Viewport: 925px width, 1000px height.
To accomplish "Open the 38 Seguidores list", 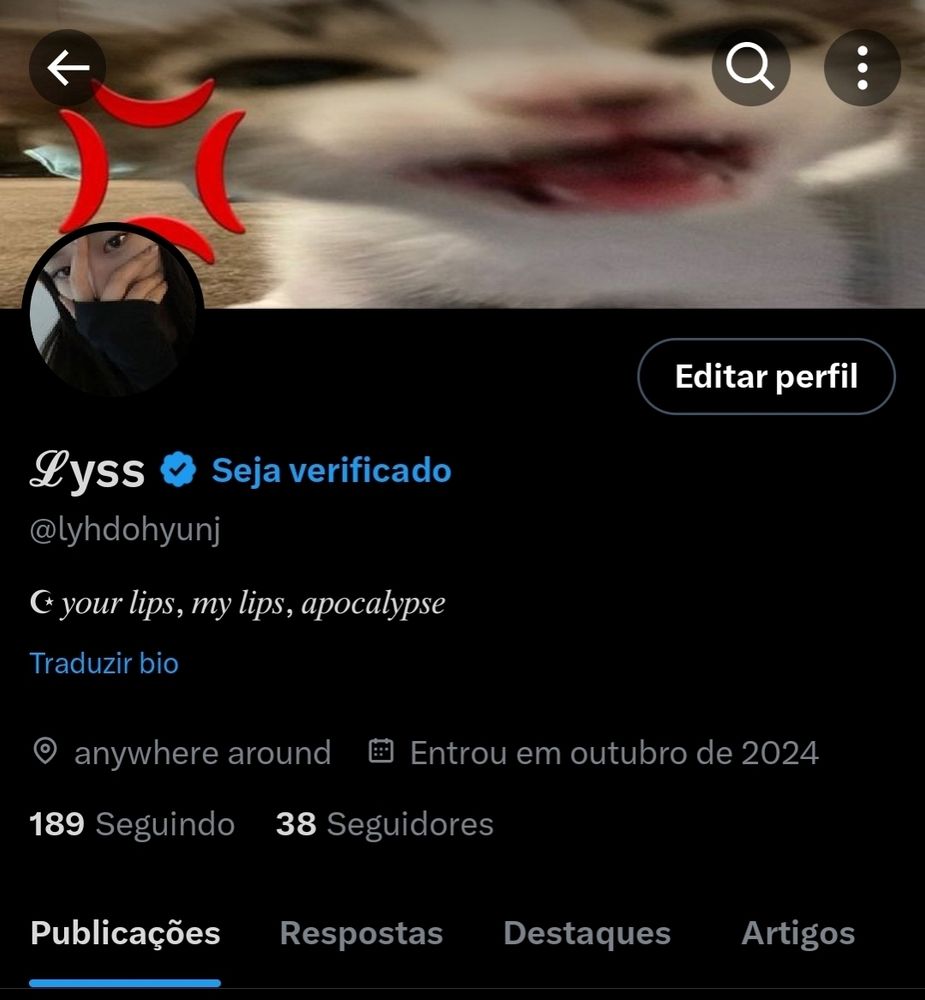I will click(x=384, y=824).
